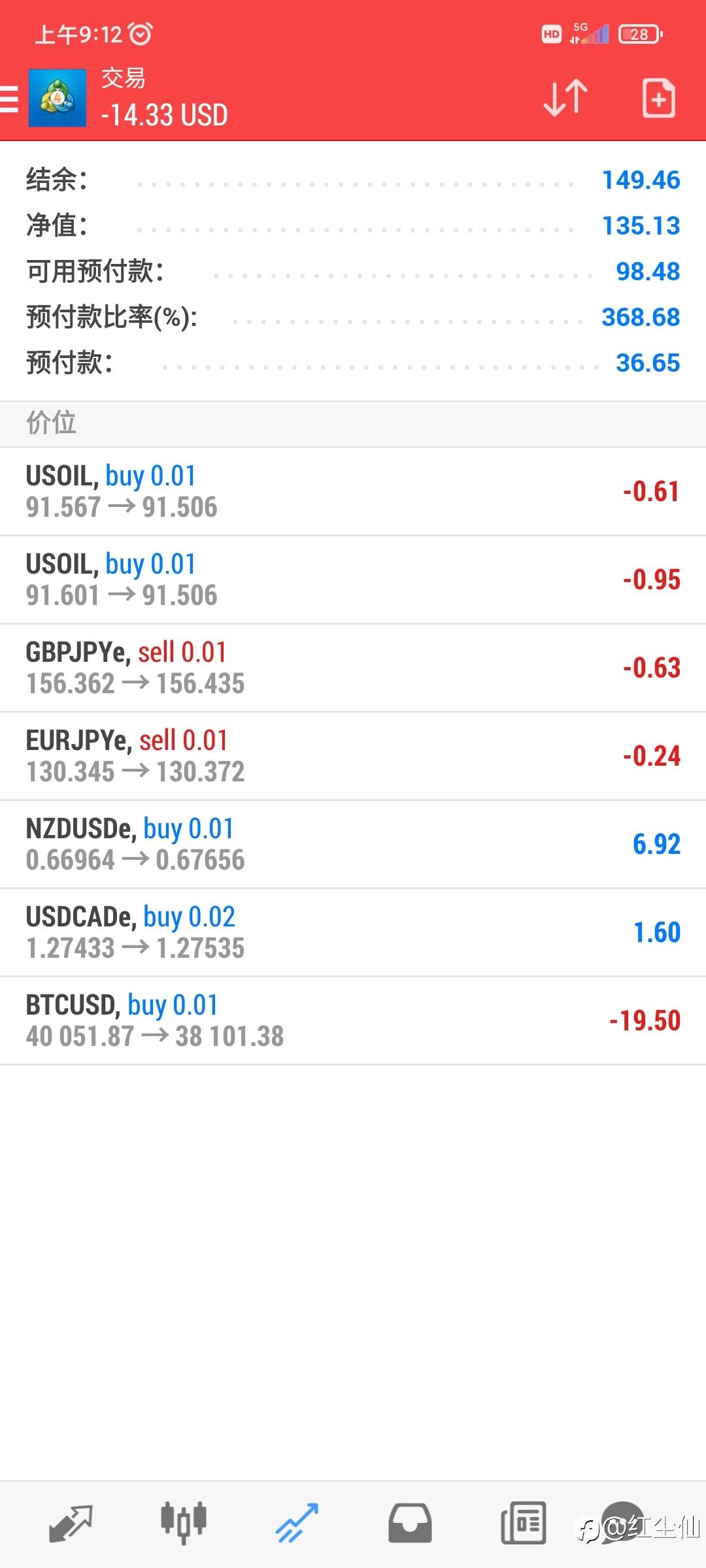Sort positions with the up-down arrows icon
Viewport: 706px width, 1568px height.
pos(565,99)
